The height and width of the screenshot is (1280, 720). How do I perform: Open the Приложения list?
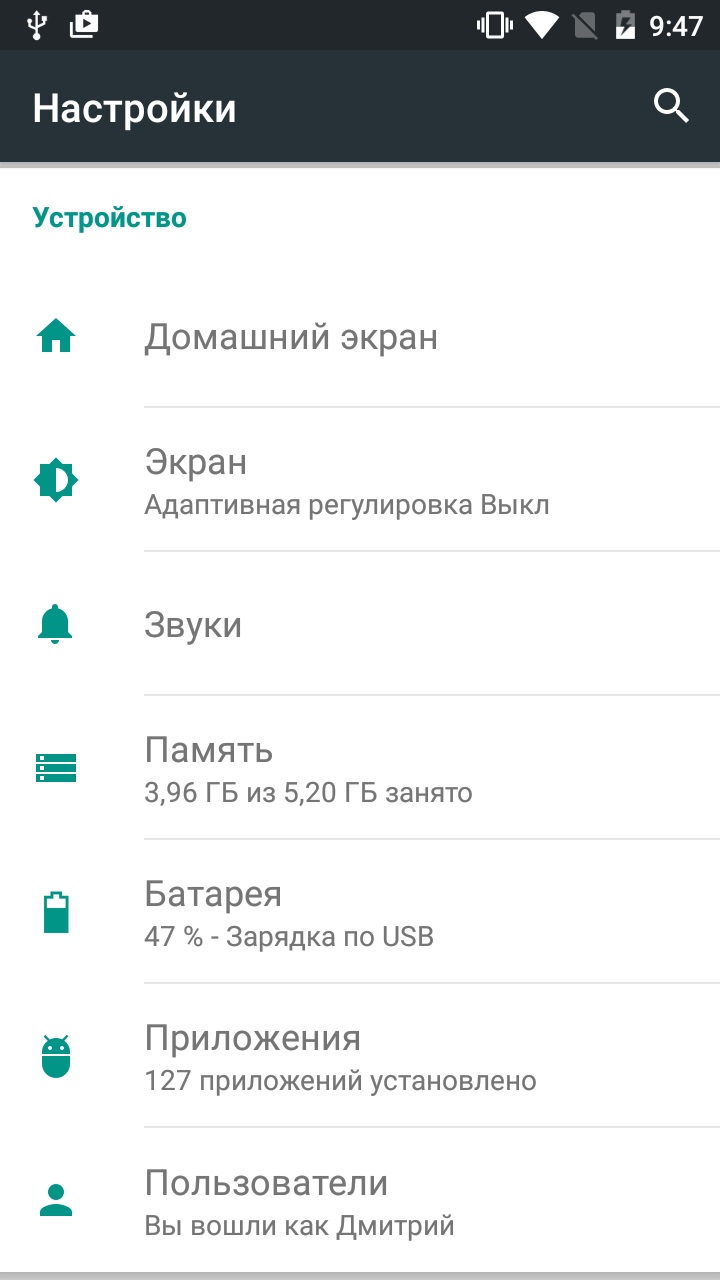pos(360,1056)
